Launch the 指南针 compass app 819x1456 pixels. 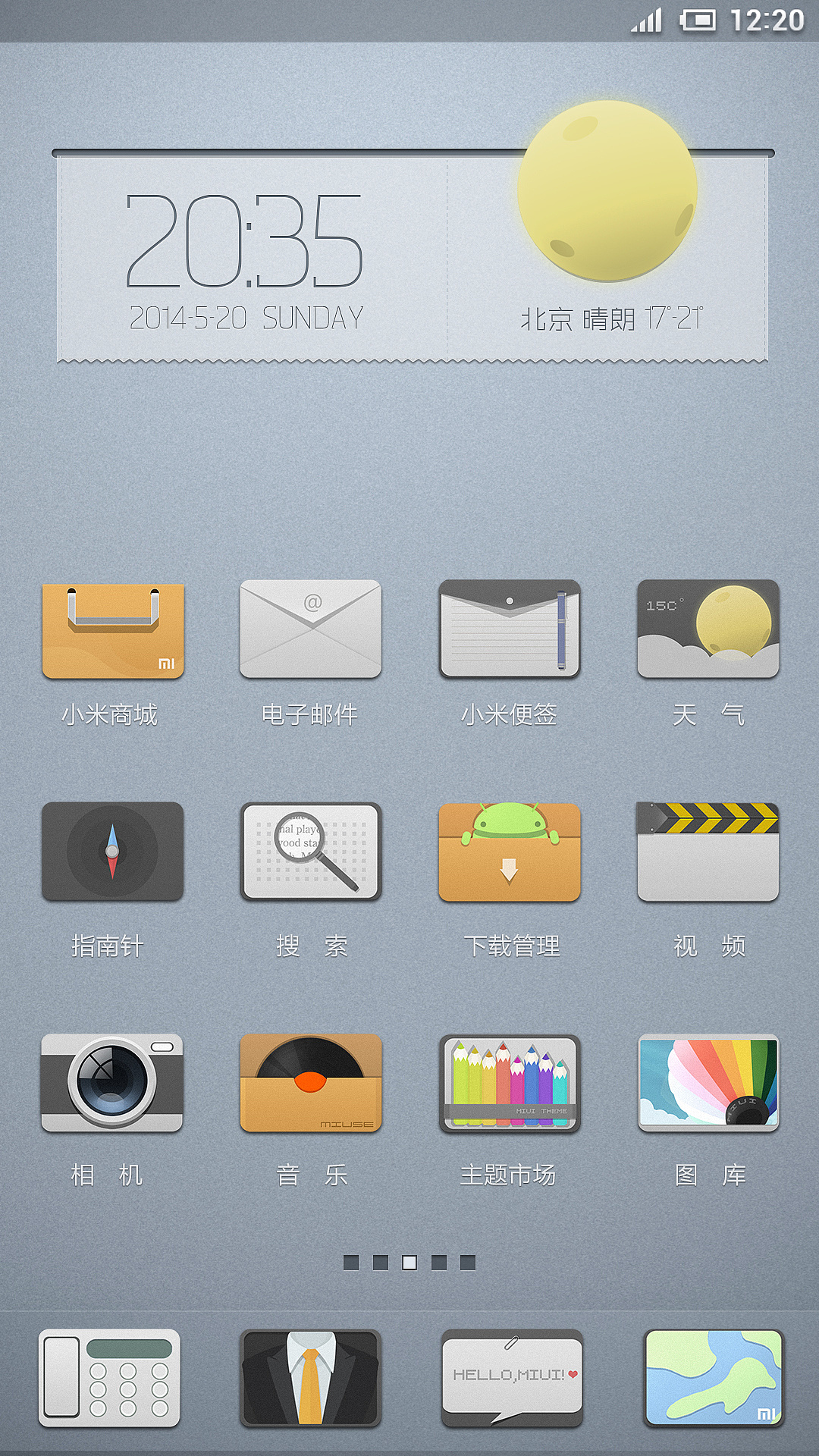[x=113, y=852]
